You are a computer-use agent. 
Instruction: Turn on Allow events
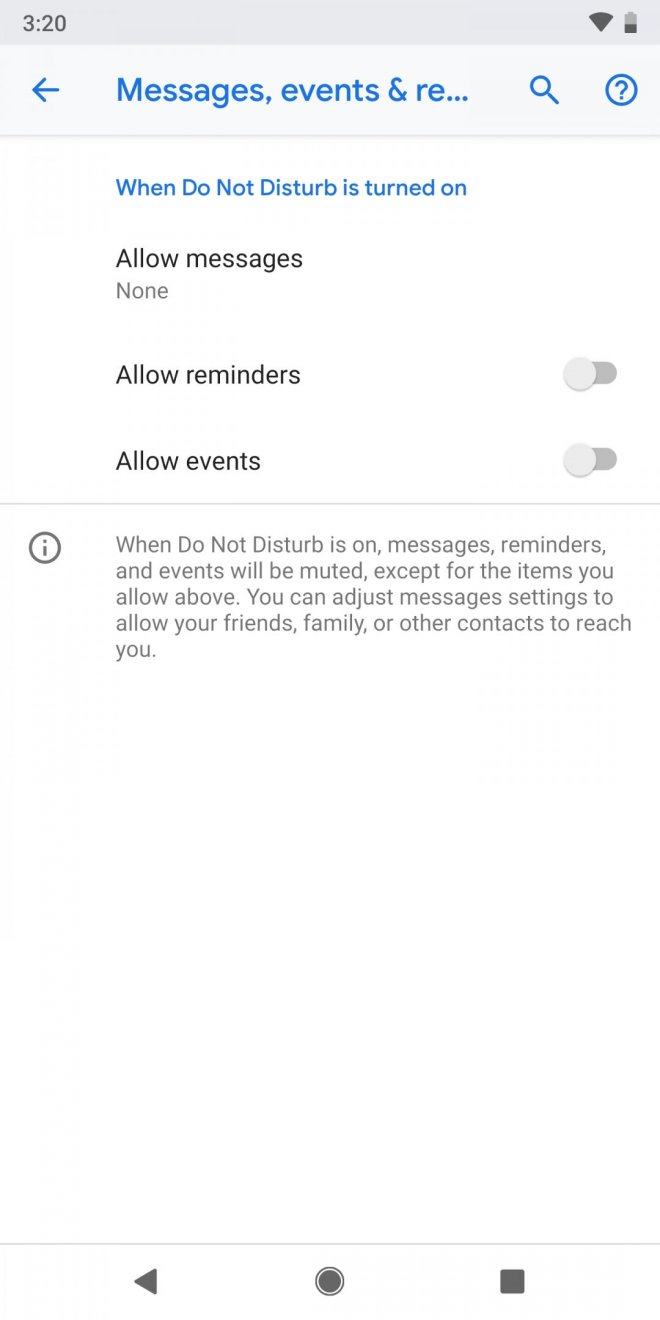pyautogui.click(x=591, y=461)
